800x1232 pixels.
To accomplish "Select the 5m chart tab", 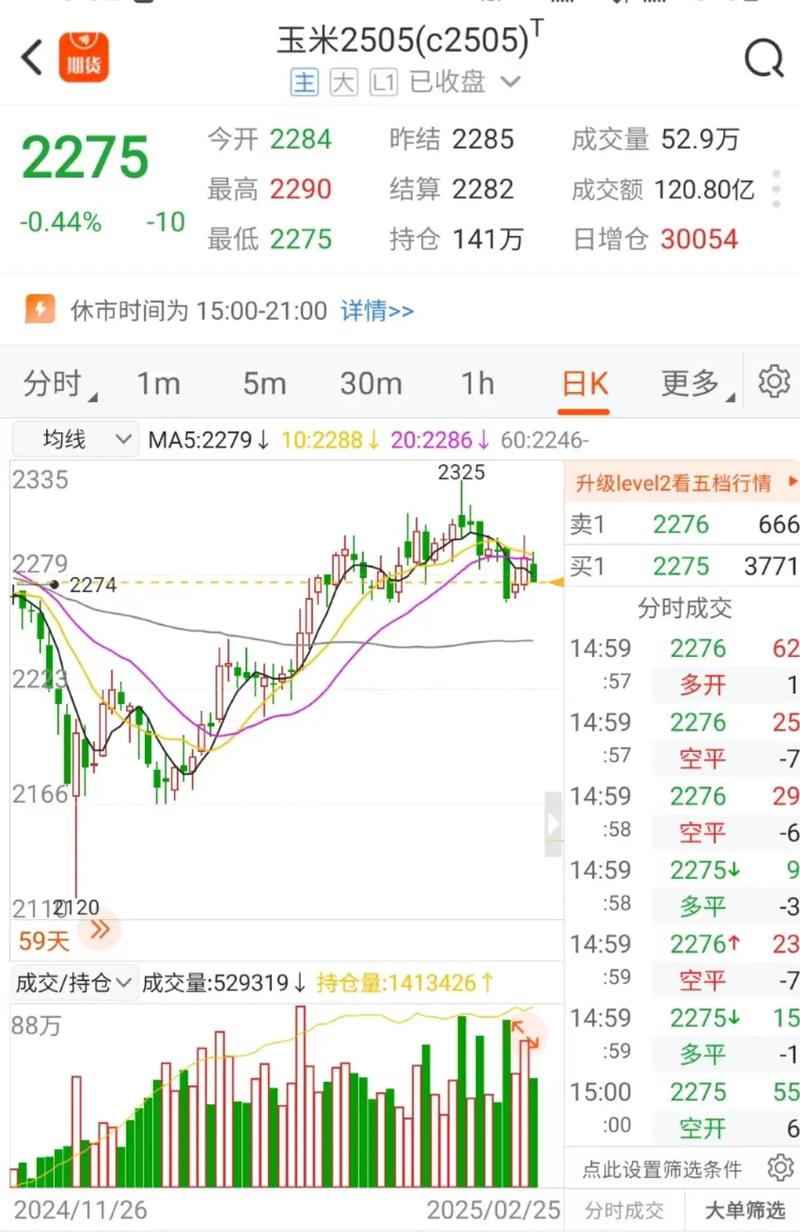I will click(264, 382).
